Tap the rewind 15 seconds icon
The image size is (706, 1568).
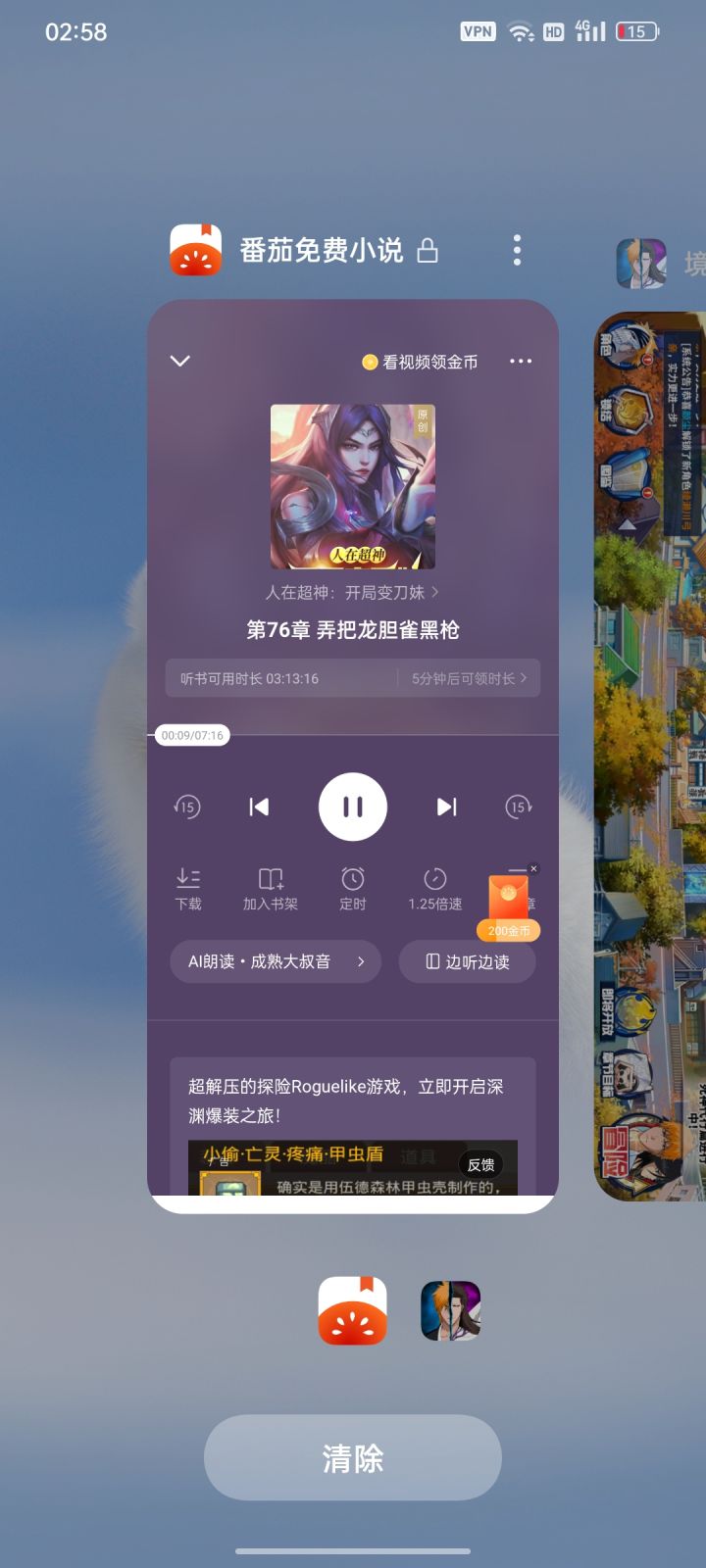coord(187,807)
